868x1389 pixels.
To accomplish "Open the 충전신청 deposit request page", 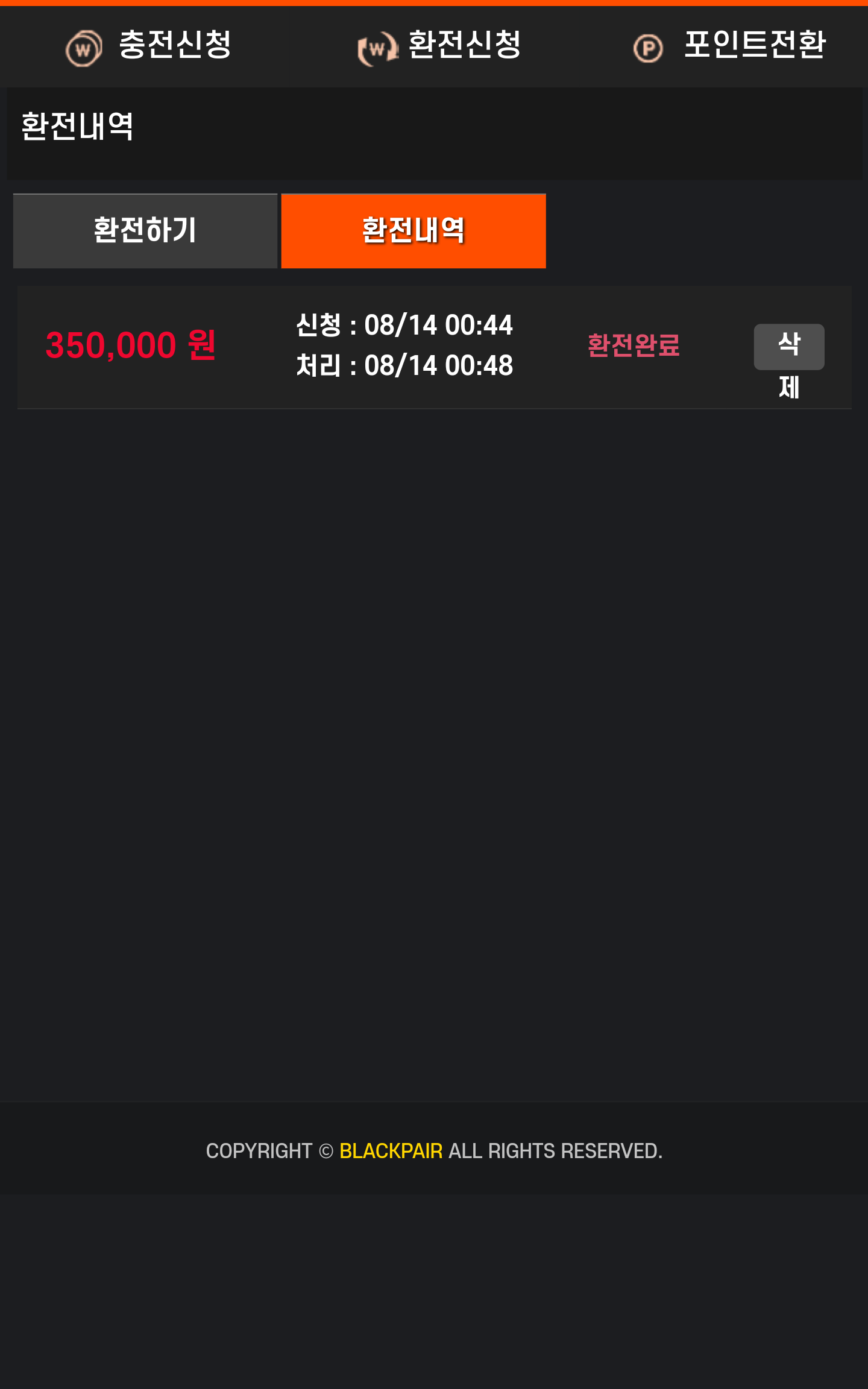I will click(x=148, y=46).
